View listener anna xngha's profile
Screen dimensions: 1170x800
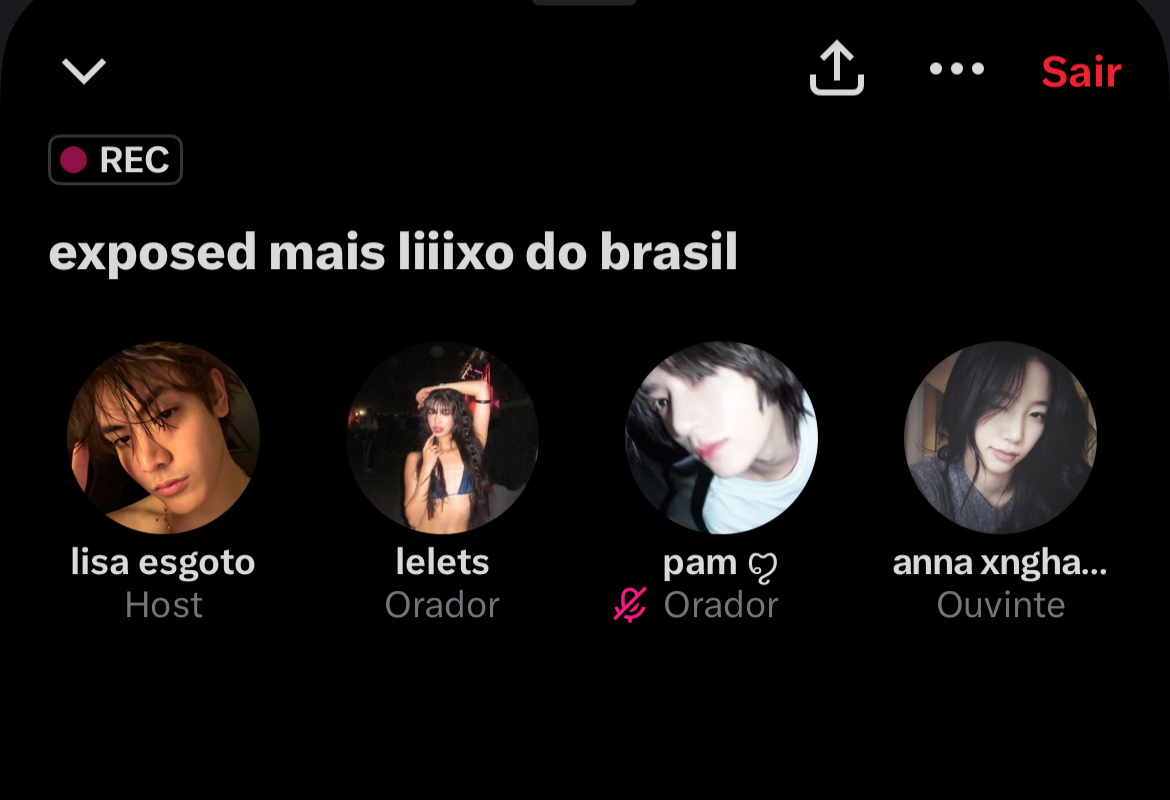coord(1000,438)
